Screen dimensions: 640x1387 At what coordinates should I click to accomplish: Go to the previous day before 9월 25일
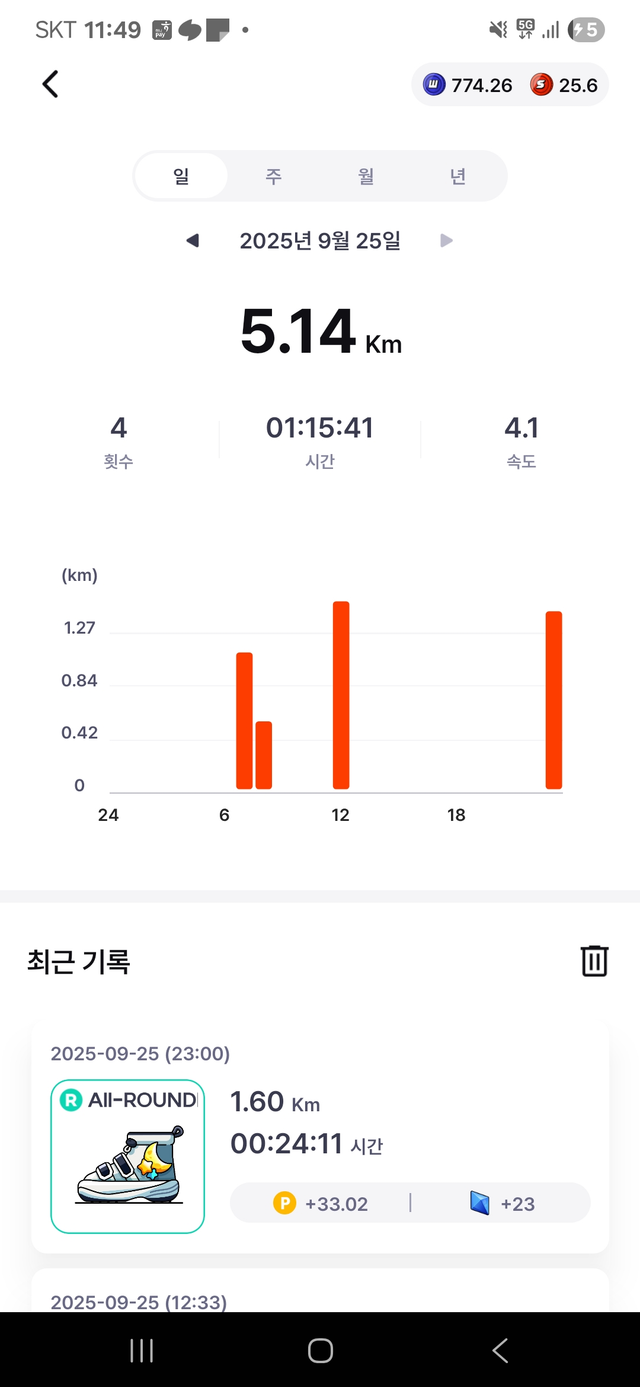coord(193,241)
